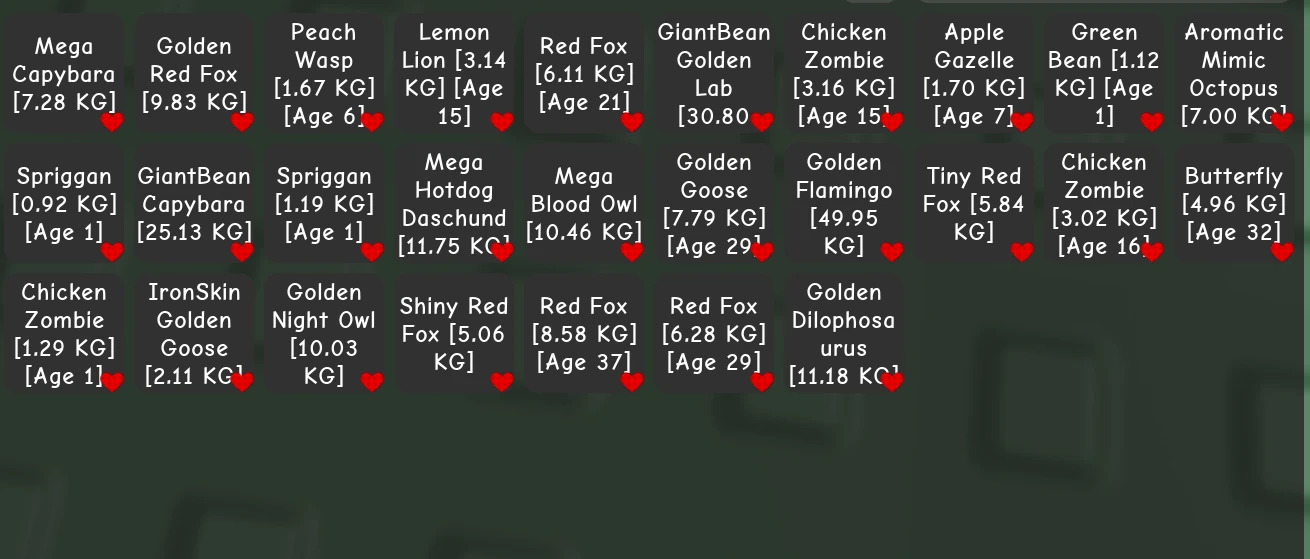Screen dimensions: 1310x559
Task: Tap the heart on Tiny Red Fox
Action: tap(1022, 252)
